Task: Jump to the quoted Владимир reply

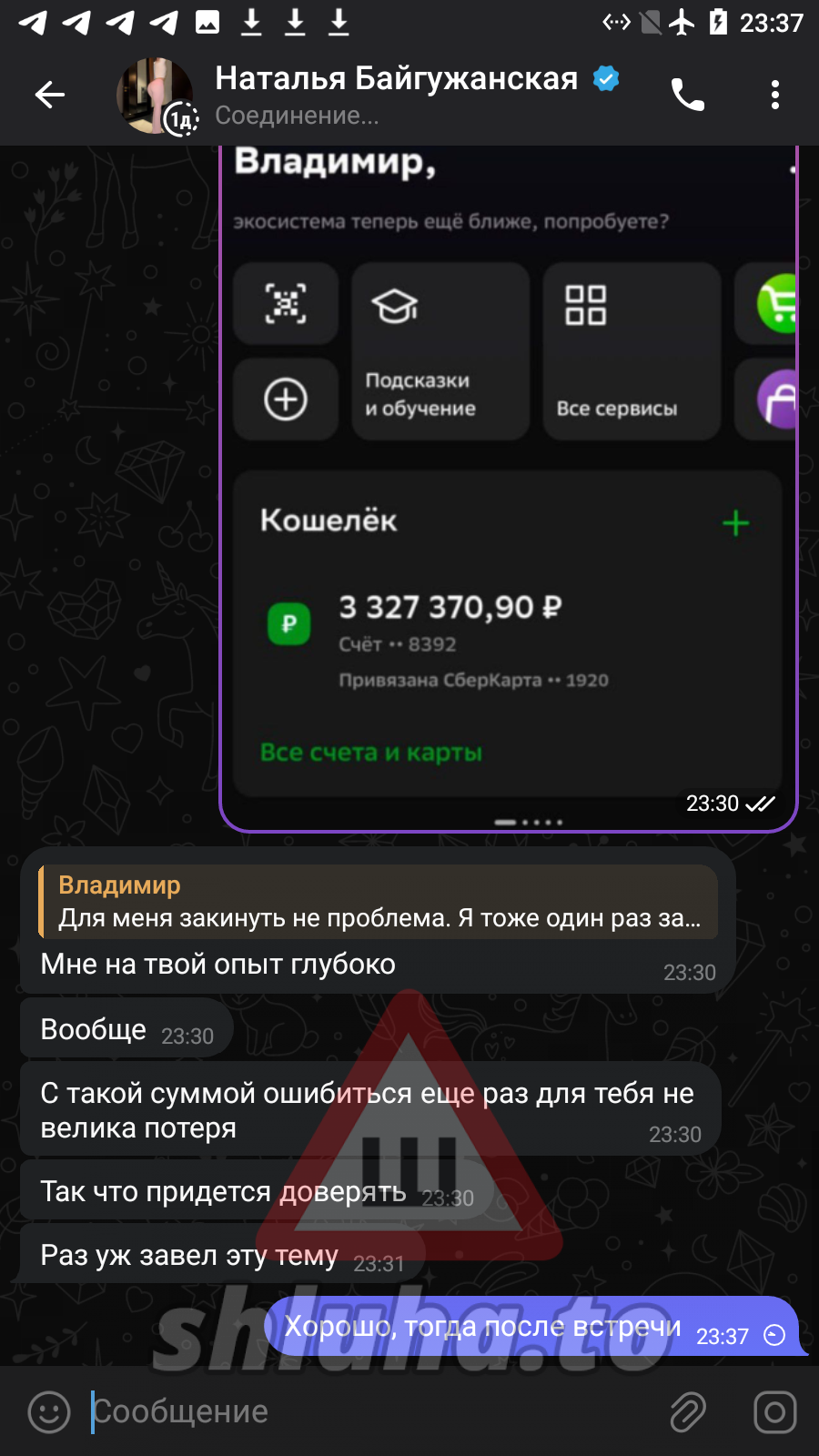Action: click(x=378, y=902)
